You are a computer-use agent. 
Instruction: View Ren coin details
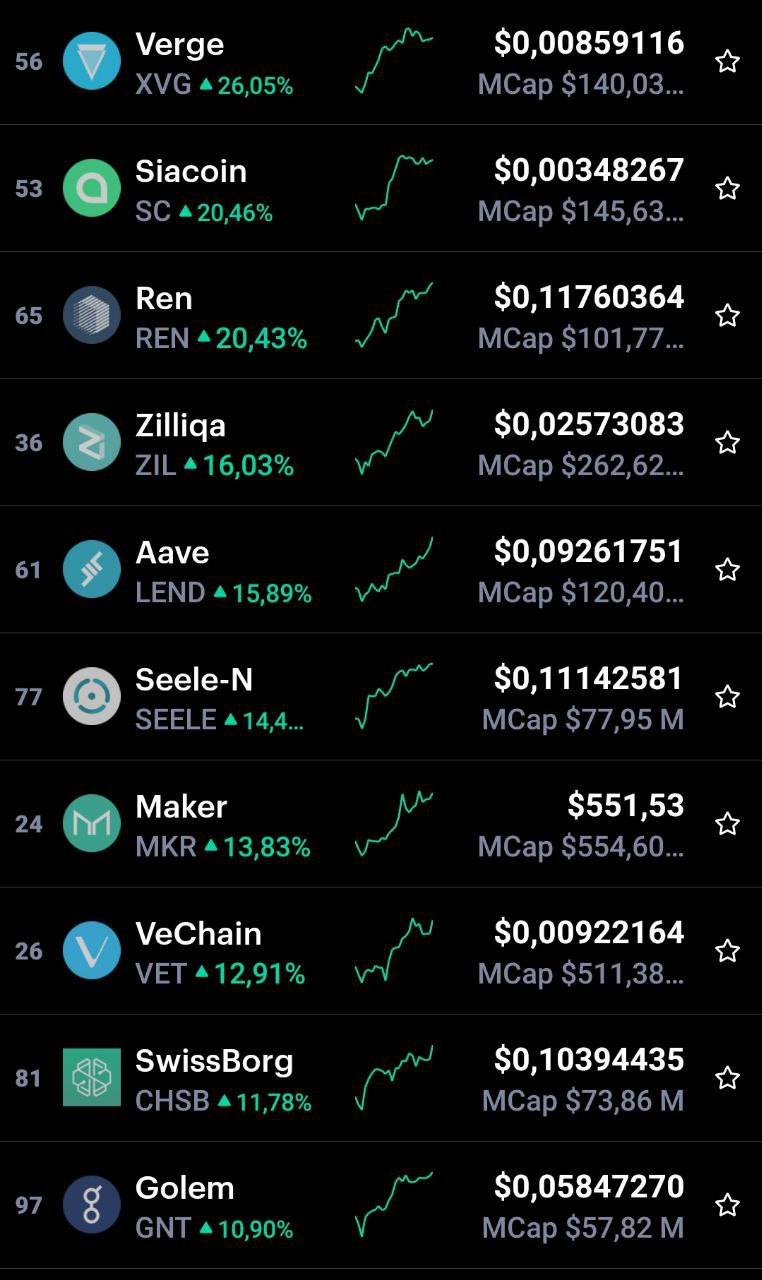pyautogui.click(x=381, y=315)
